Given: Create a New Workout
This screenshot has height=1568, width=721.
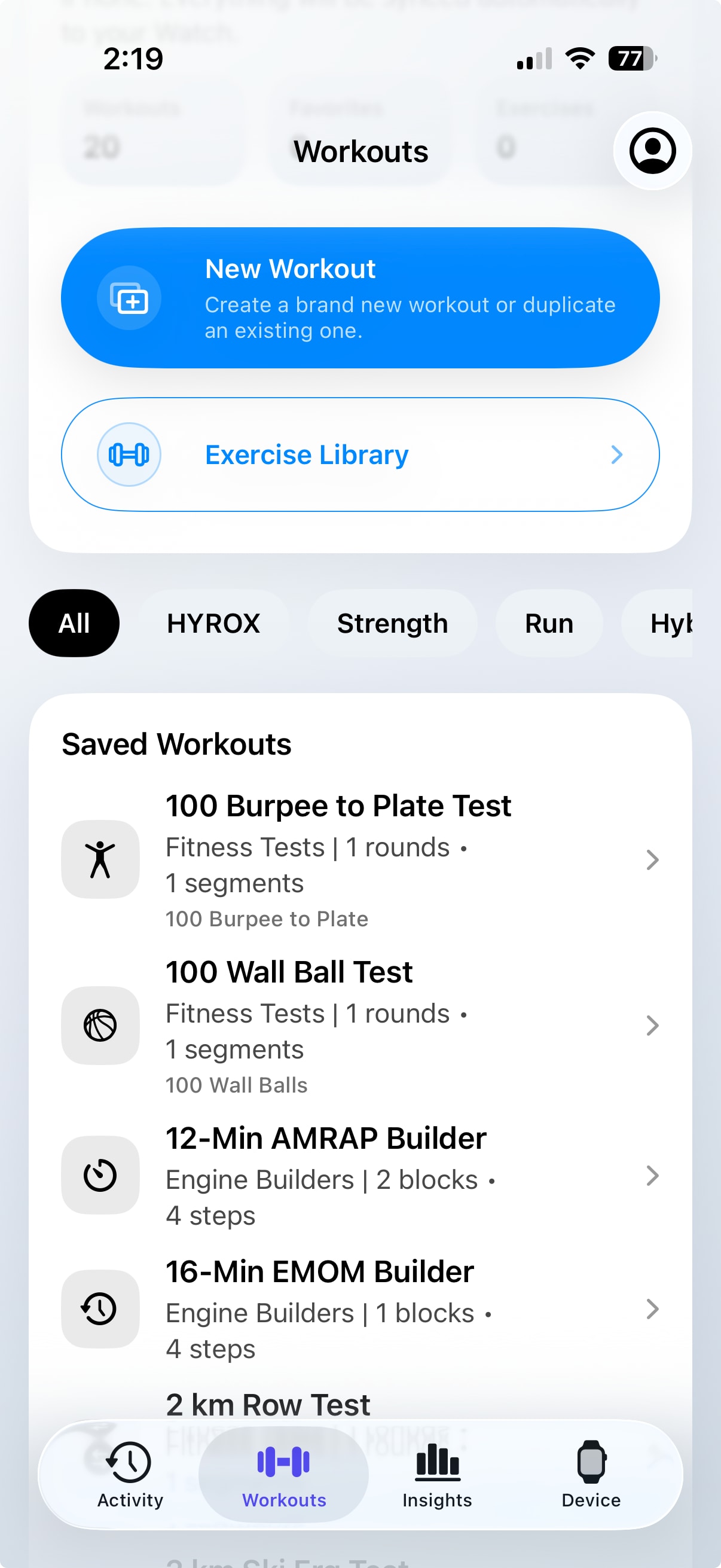Looking at the screenshot, I should (360, 298).
